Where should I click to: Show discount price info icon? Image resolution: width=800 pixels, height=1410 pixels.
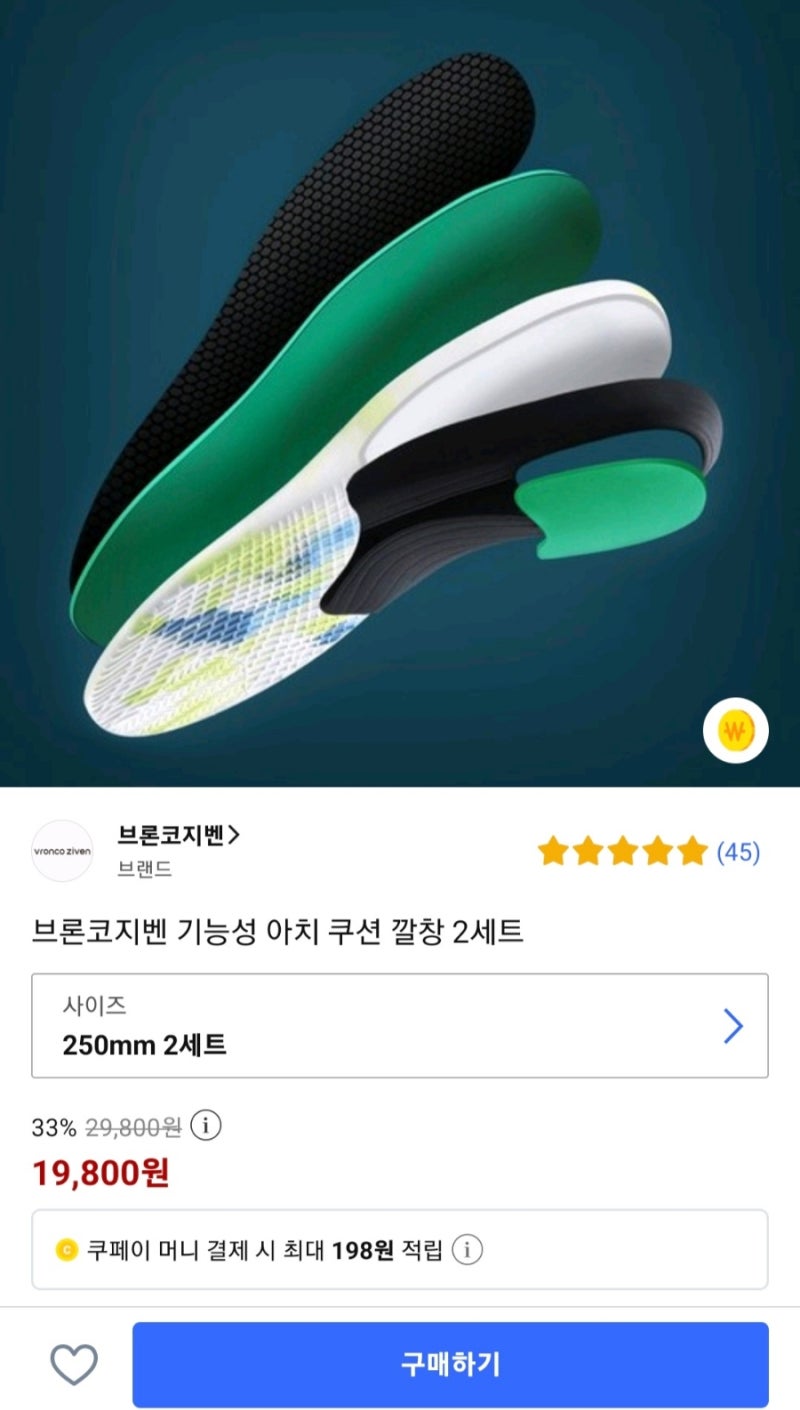click(206, 1126)
